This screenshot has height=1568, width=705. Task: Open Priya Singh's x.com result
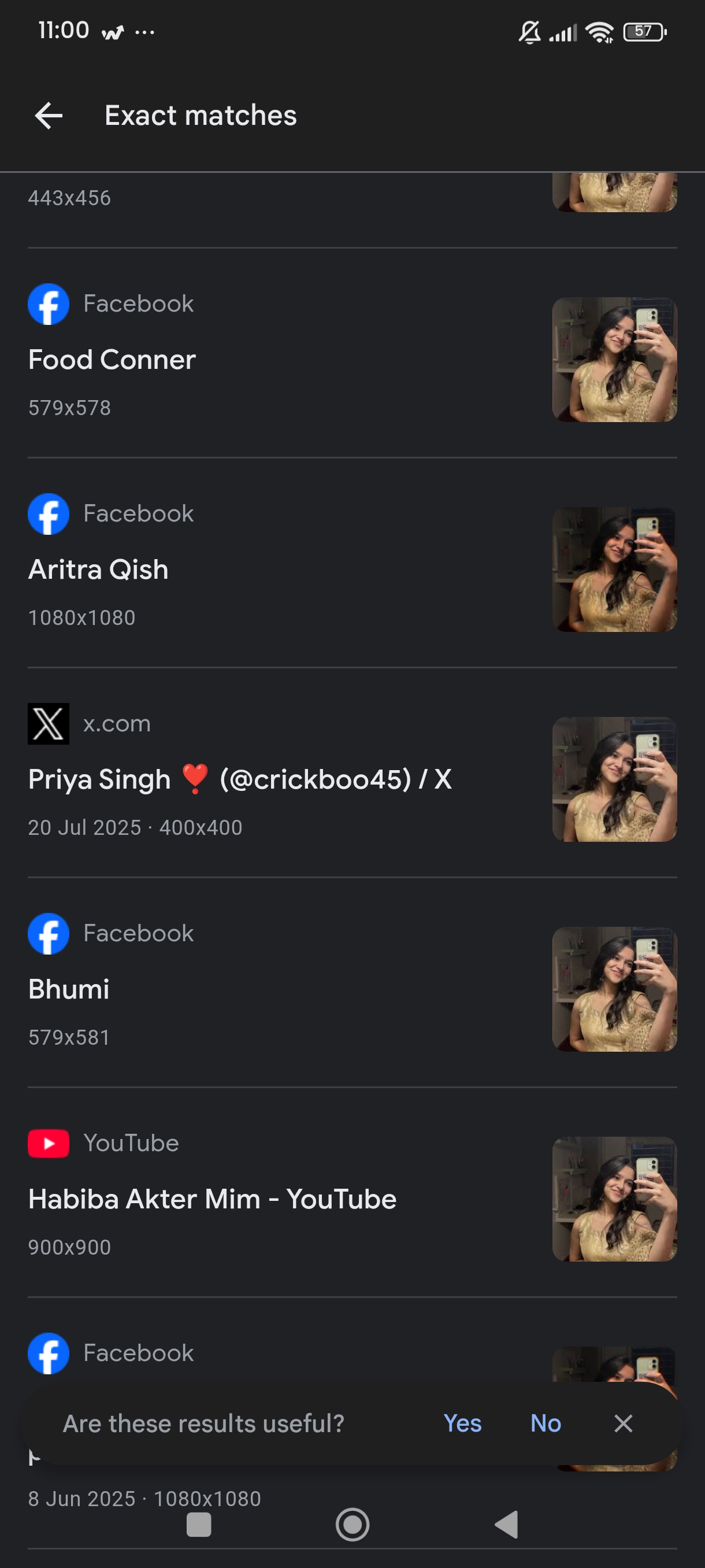click(x=240, y=779)
